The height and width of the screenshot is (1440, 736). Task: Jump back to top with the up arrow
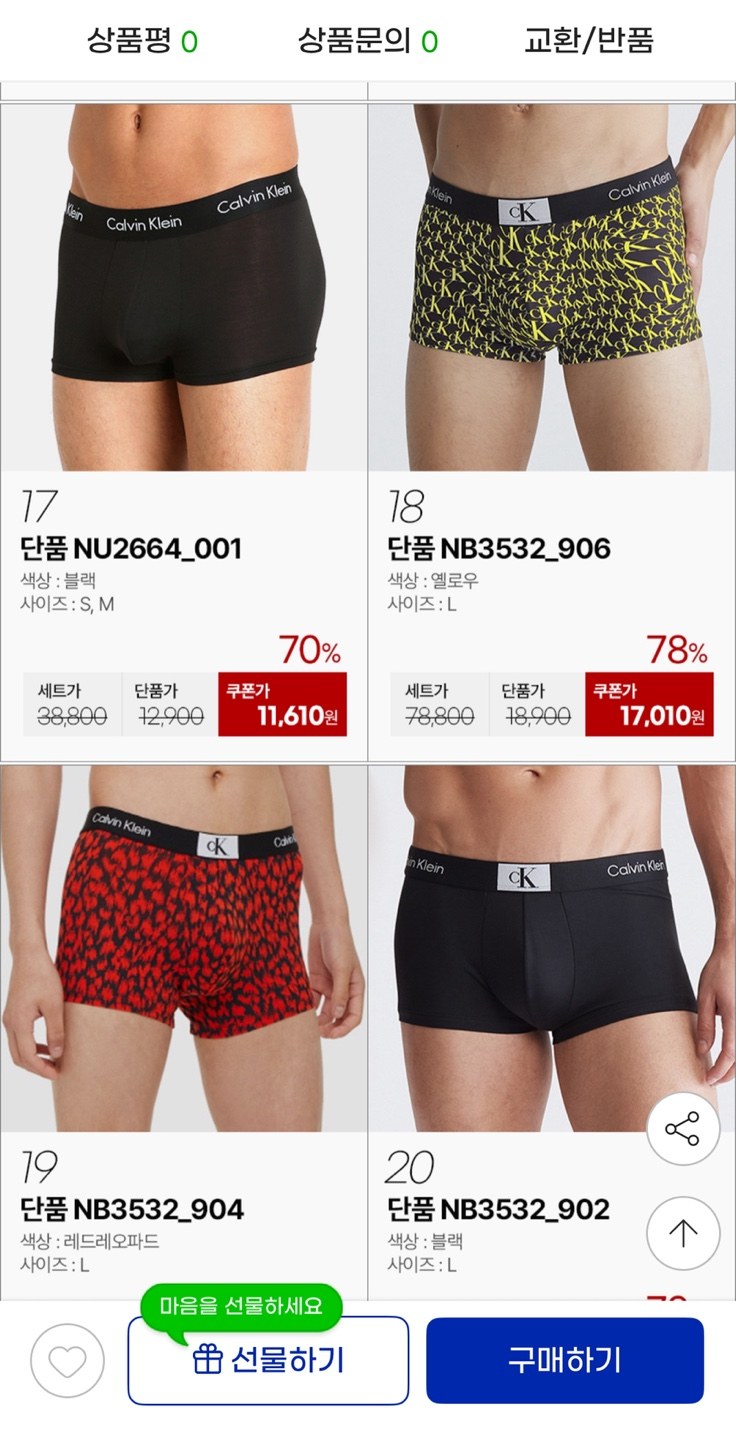683,1233
